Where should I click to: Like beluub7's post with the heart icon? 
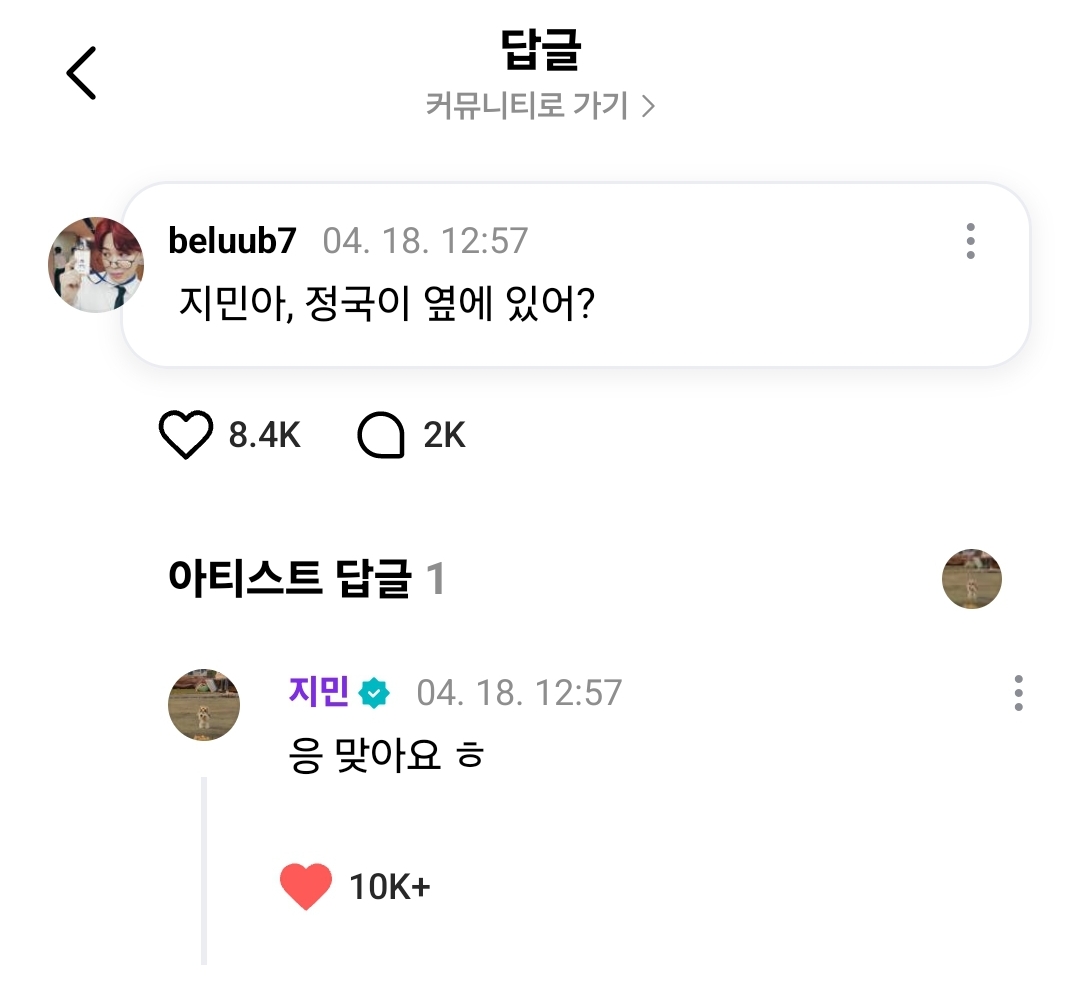point(186,436)
